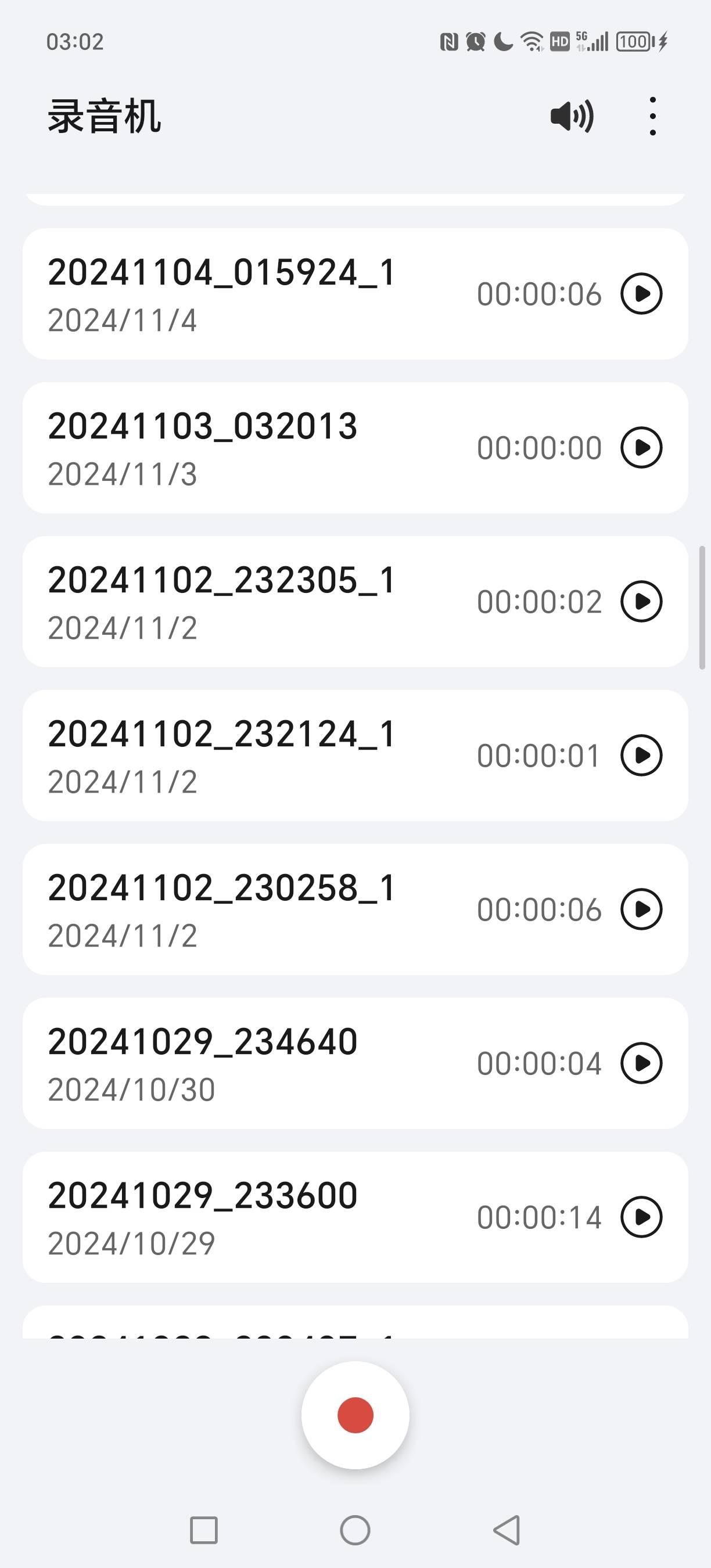The image size is (711, 1568).
Task: Open recording 20241029_234640 from 2024/10/30
Action: pos(243,1063)
